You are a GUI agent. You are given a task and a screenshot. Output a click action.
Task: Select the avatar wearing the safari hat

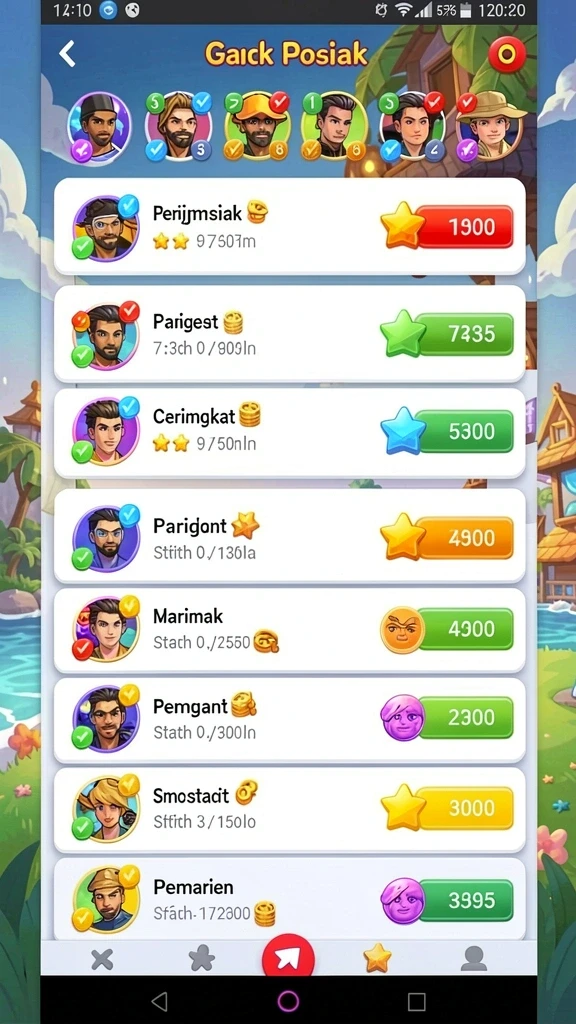pyautogui.click(x=490, y=126)
